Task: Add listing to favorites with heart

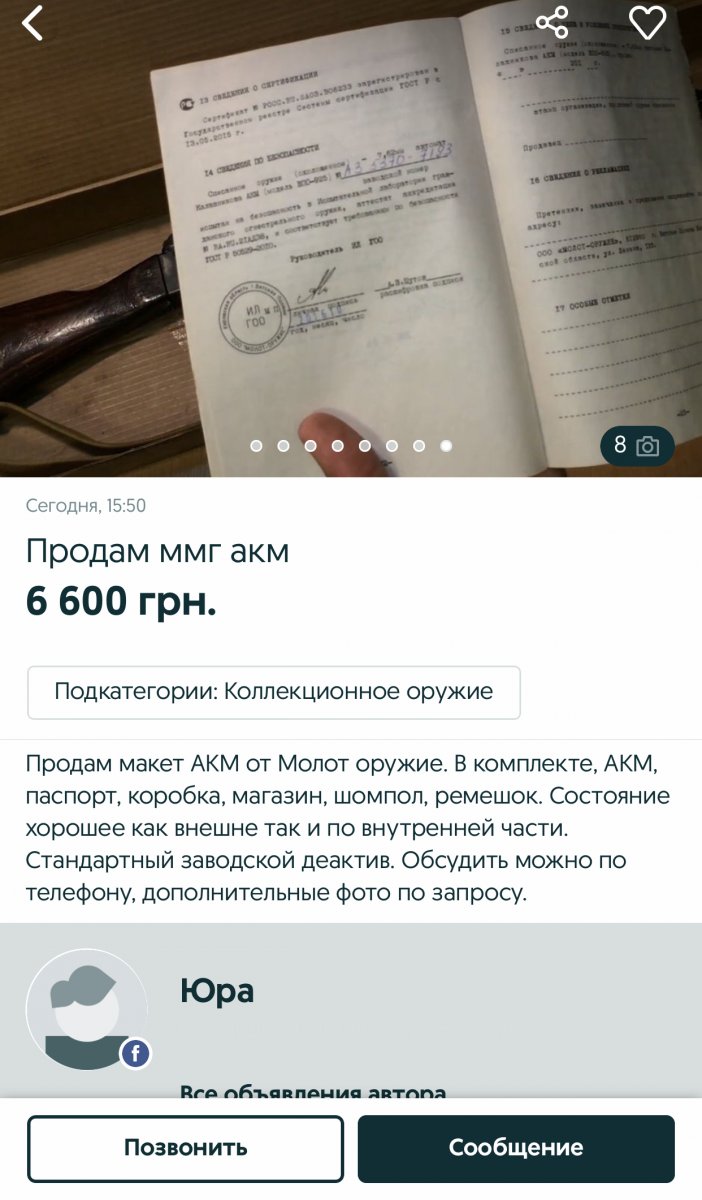Action: pos(647,22)
